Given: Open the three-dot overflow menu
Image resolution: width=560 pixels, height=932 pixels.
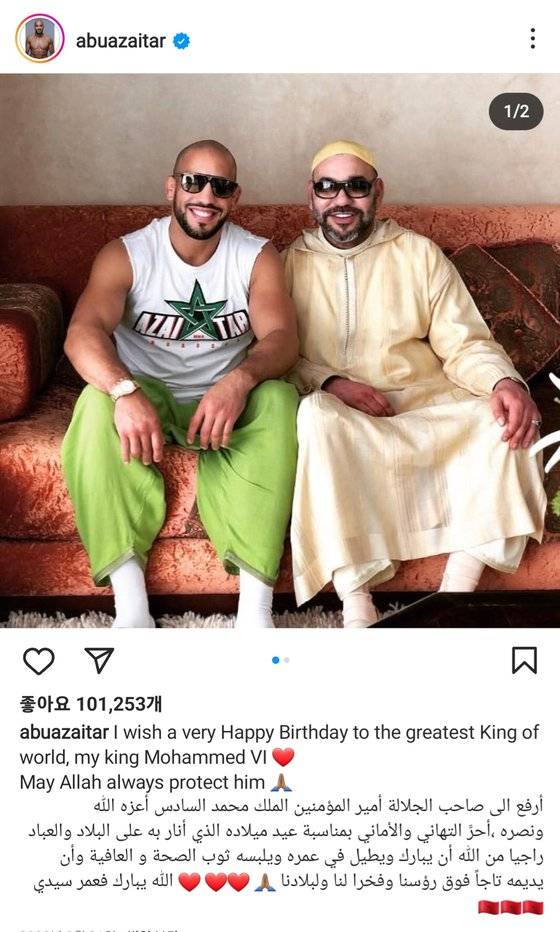Looking at the screenshot, I should coord(533,39).
